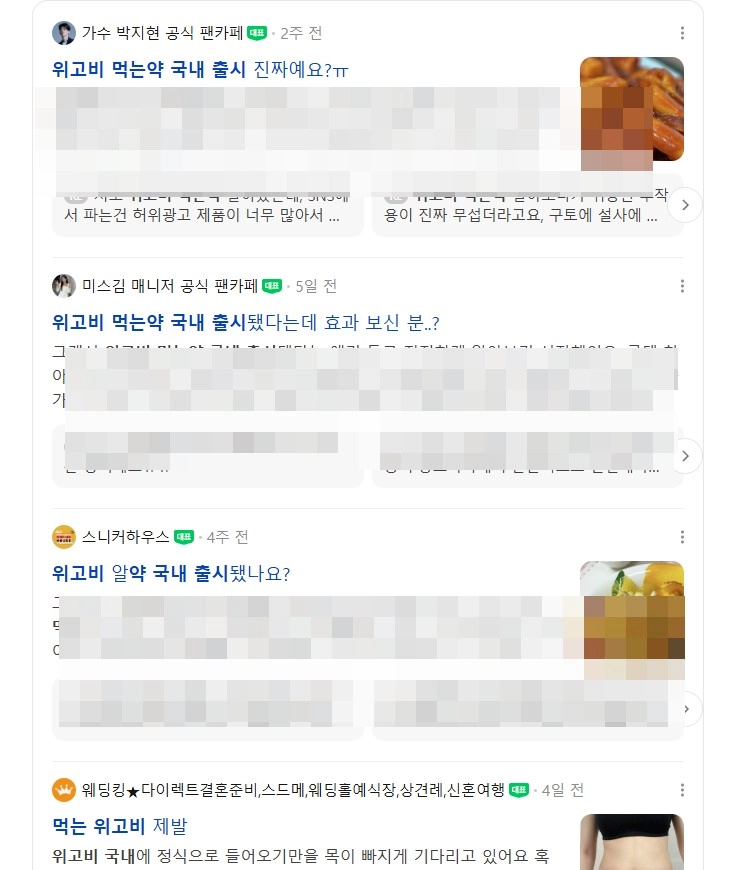Screen dimensions: 747x870
Task: Open overflow menu for 스니커하우스 post
Action: 682,537
